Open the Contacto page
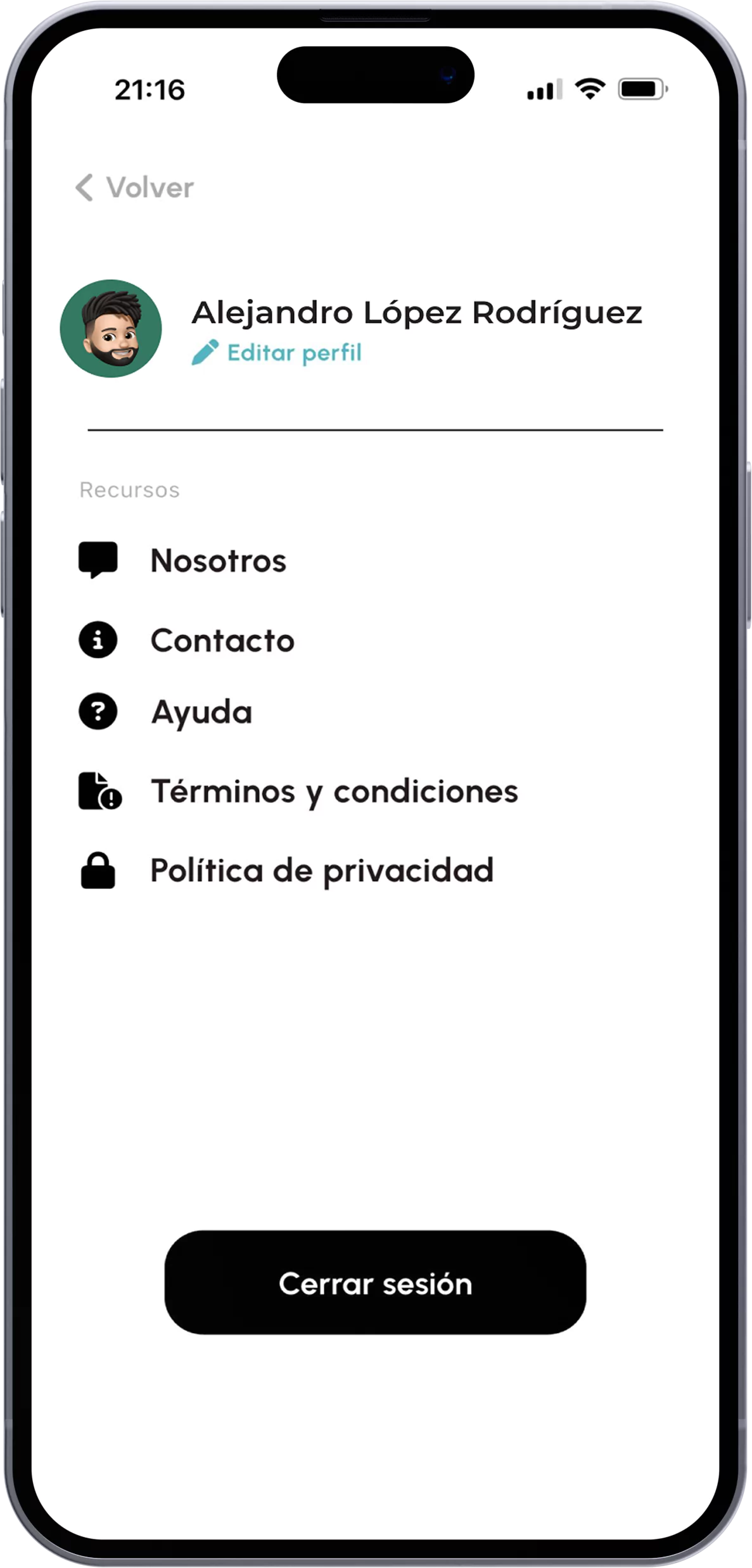The width and height of the screenshot is (752, 1568). click(x=222, y=640)
